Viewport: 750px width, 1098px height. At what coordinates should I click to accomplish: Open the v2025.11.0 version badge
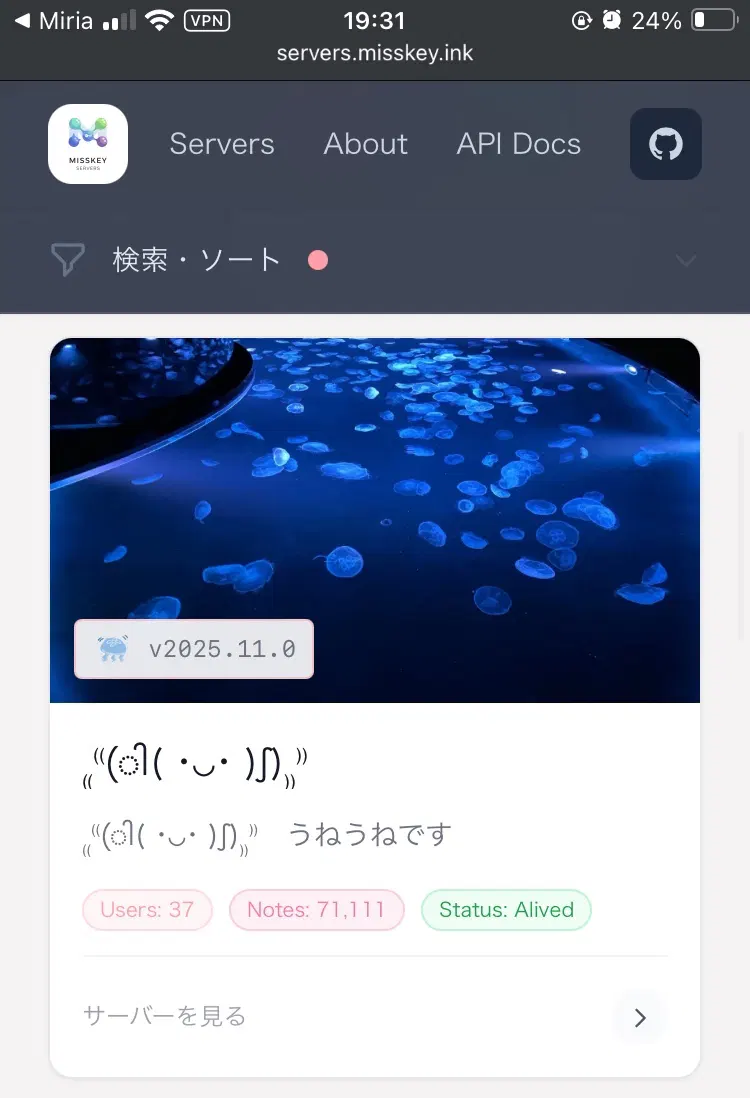click(193, 648)
